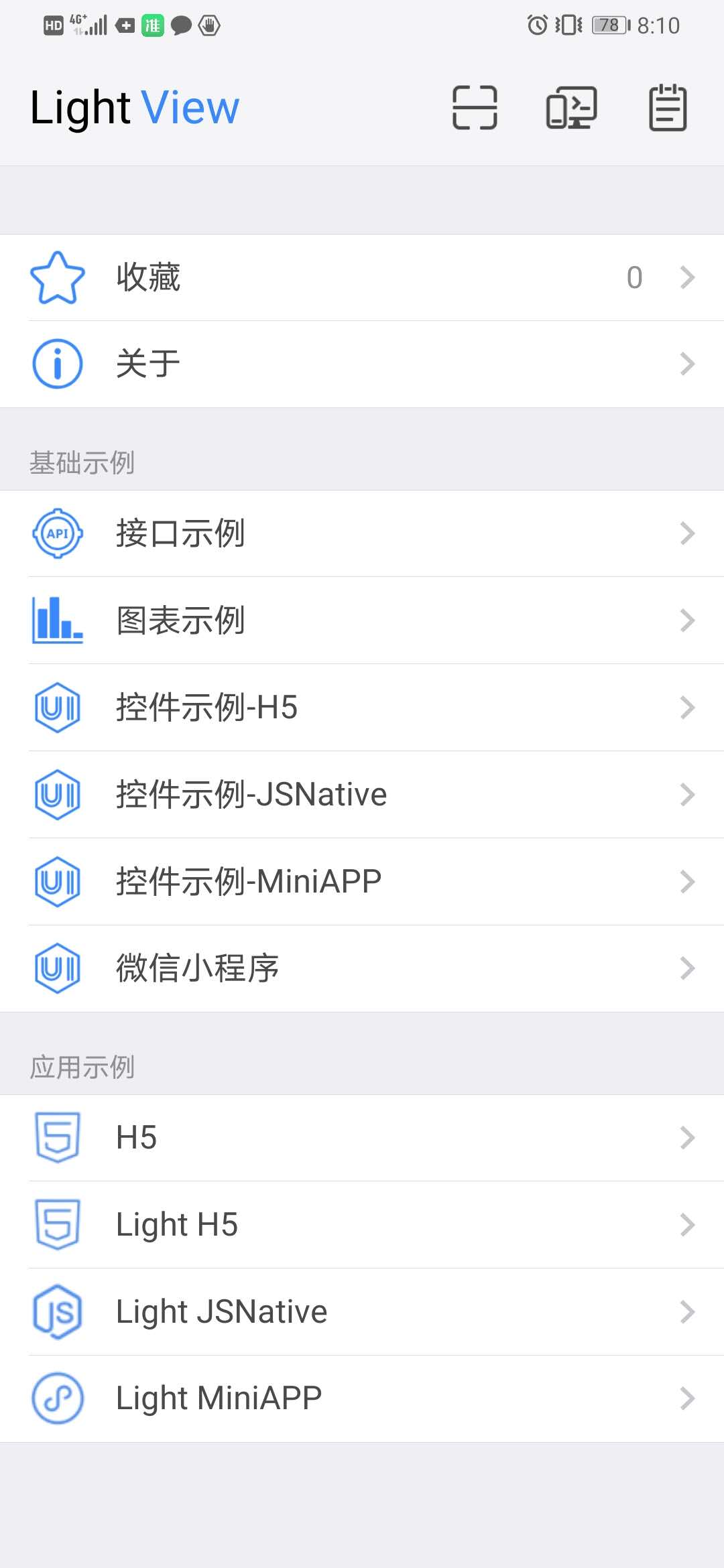Tap the device debug console icon
This screenshot has width=724, height=1568.
click(571, 107)
